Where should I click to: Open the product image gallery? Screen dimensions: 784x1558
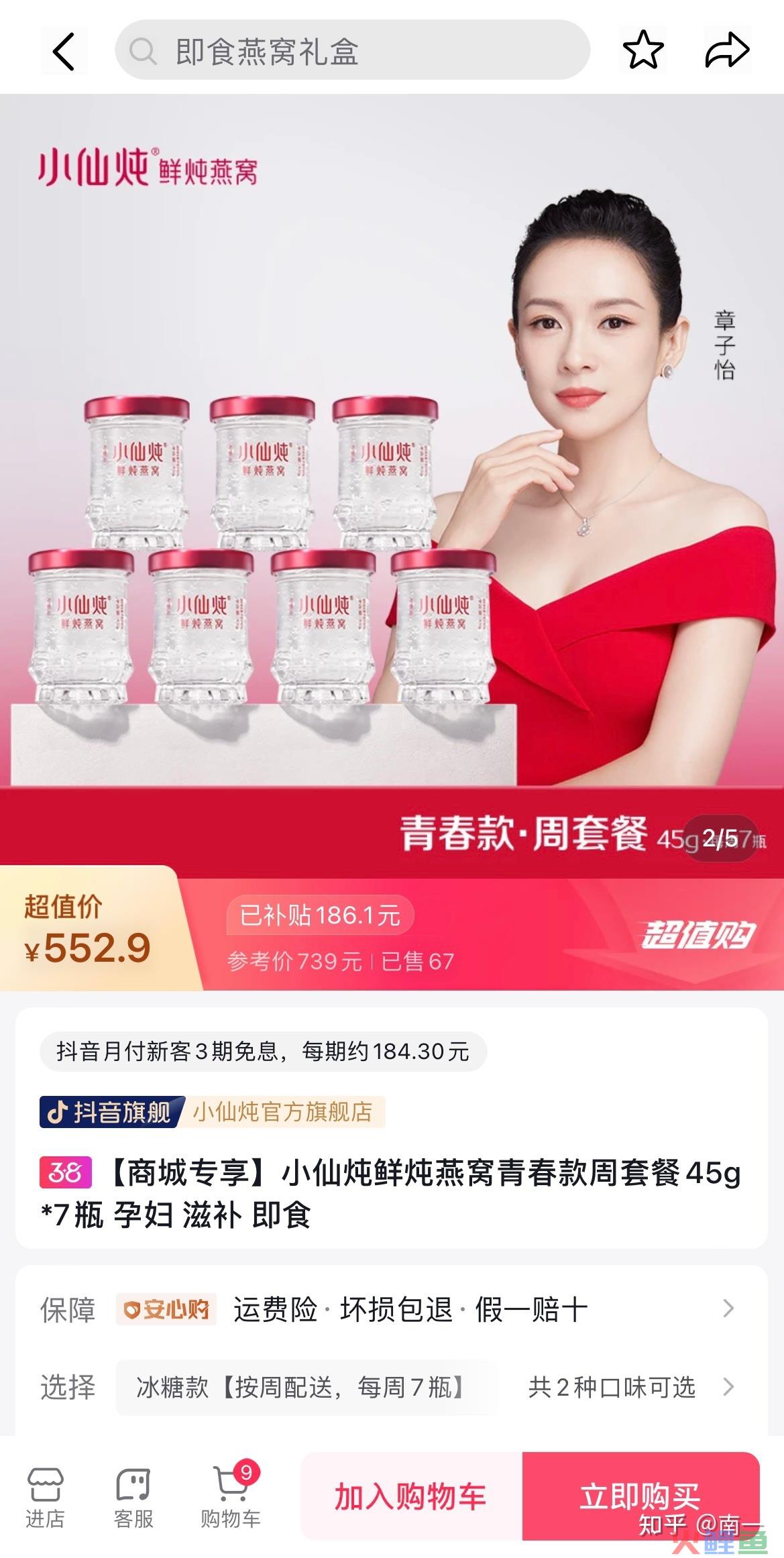[x=392, y=469]
